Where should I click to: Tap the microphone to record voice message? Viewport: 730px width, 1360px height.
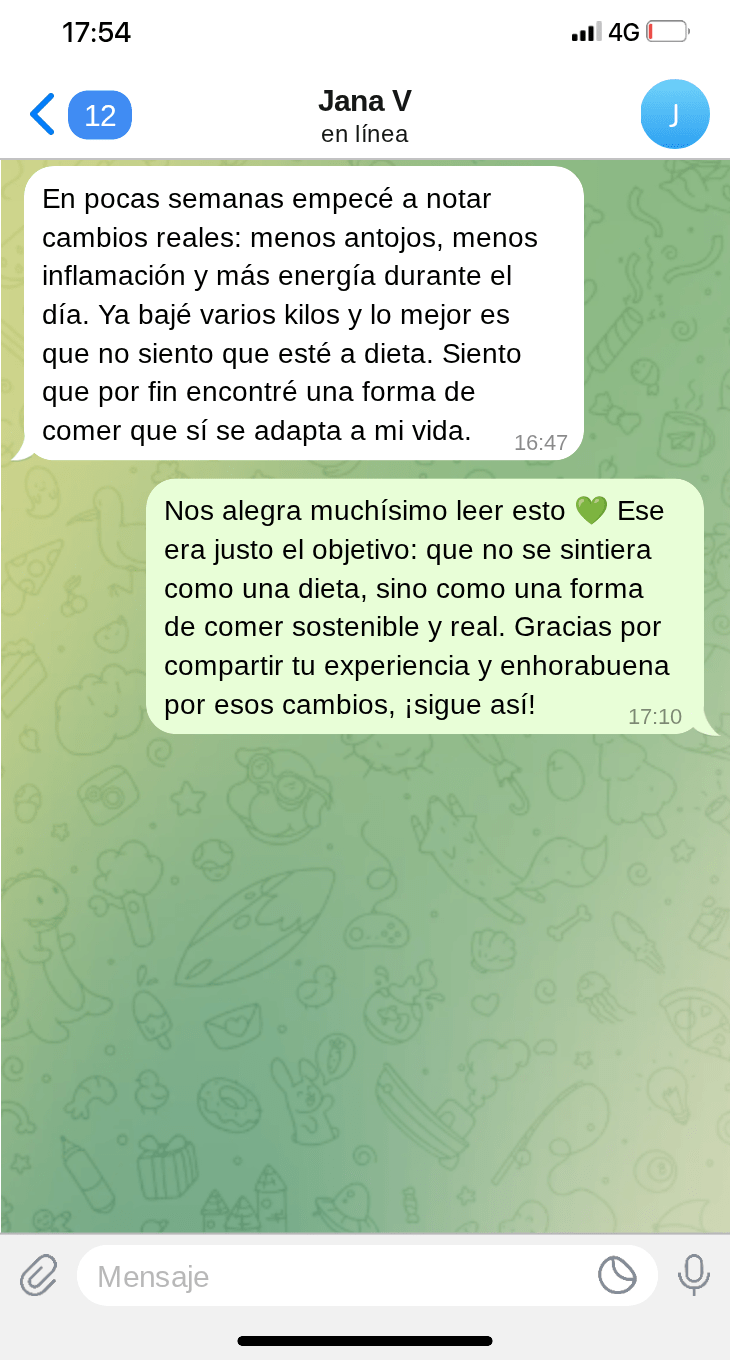[693, 1275]
